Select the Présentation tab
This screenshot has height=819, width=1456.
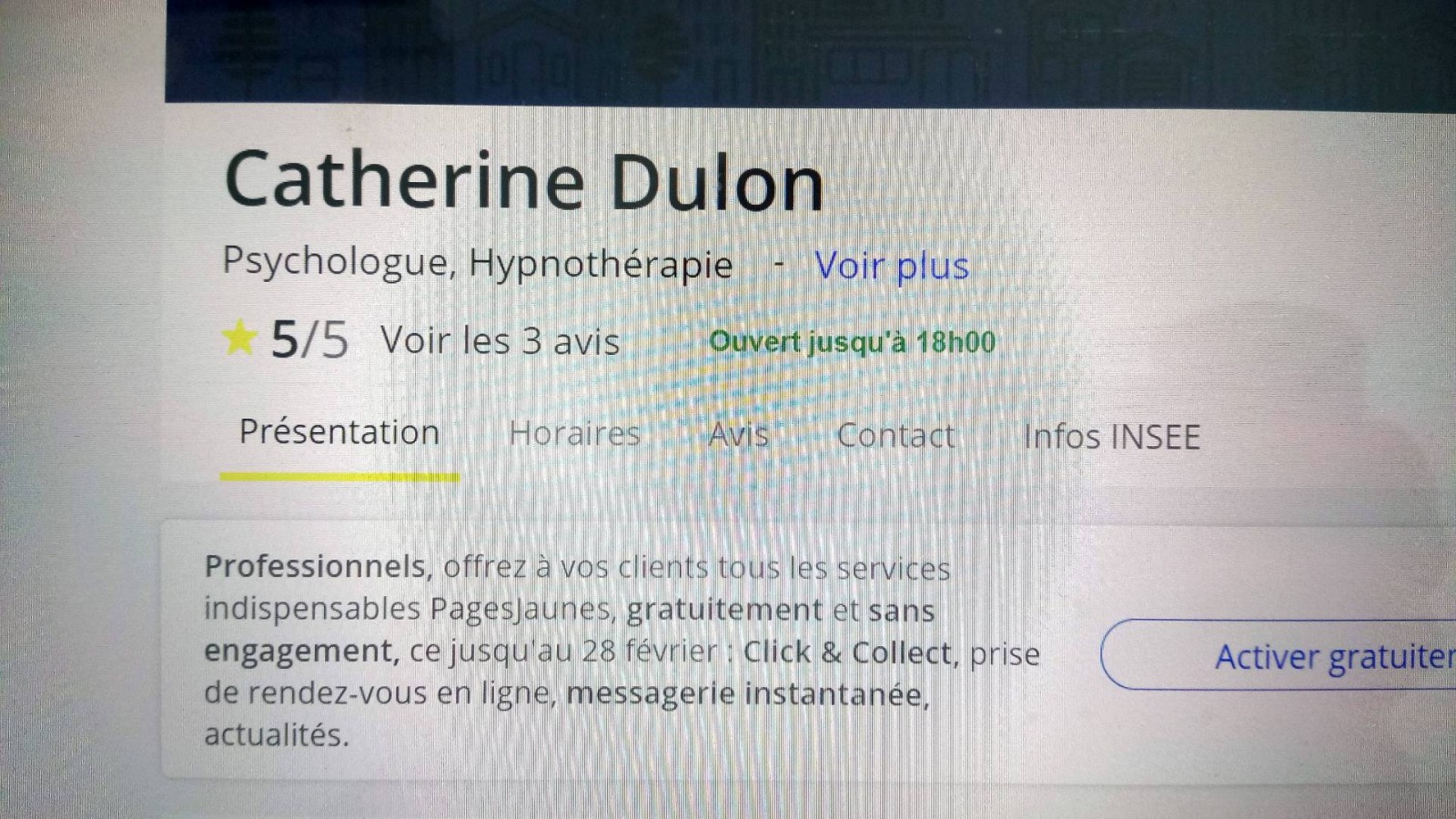pyautogui.click(x=339, y=432)
